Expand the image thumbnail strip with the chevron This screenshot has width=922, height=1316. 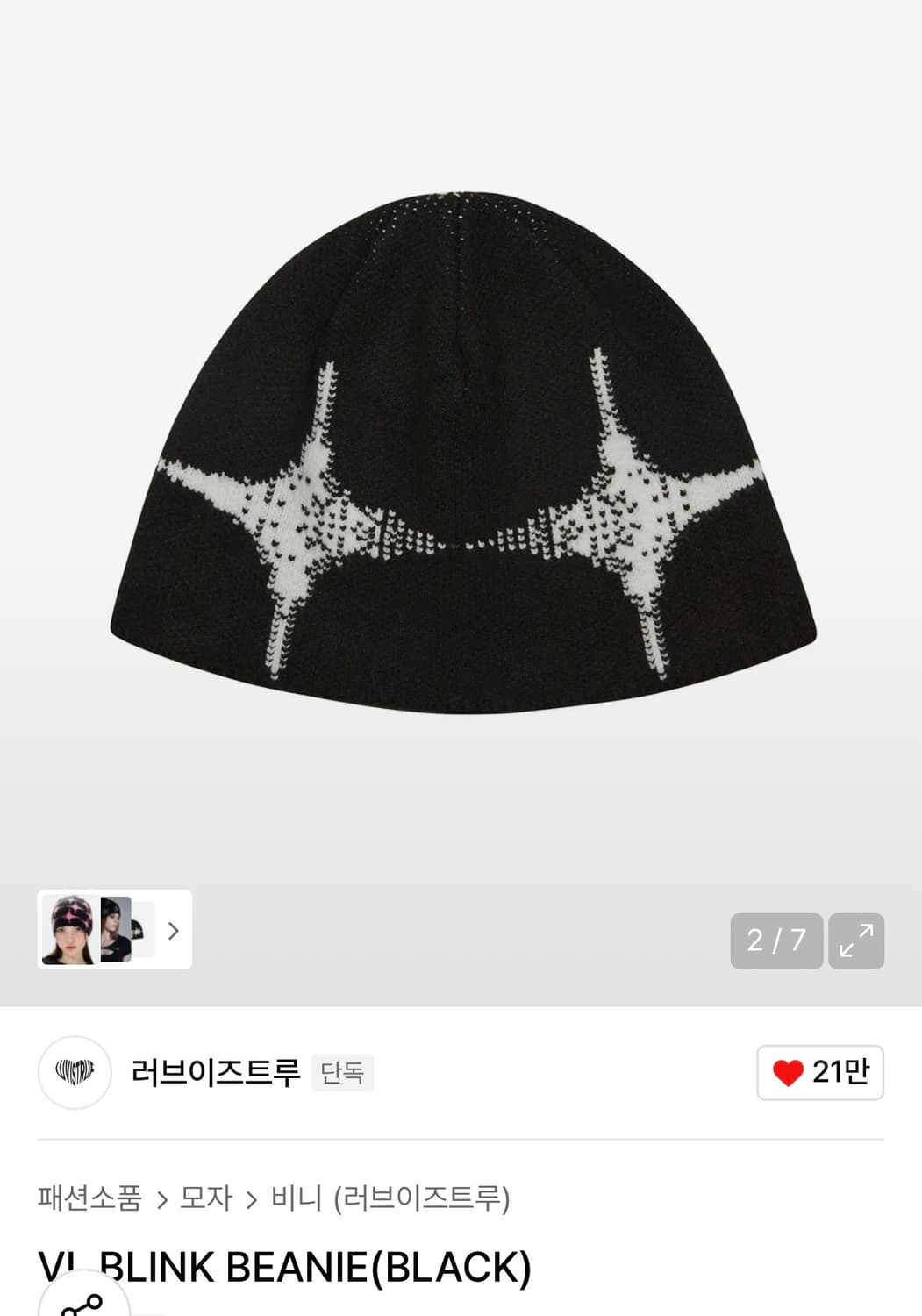point(173,931)
